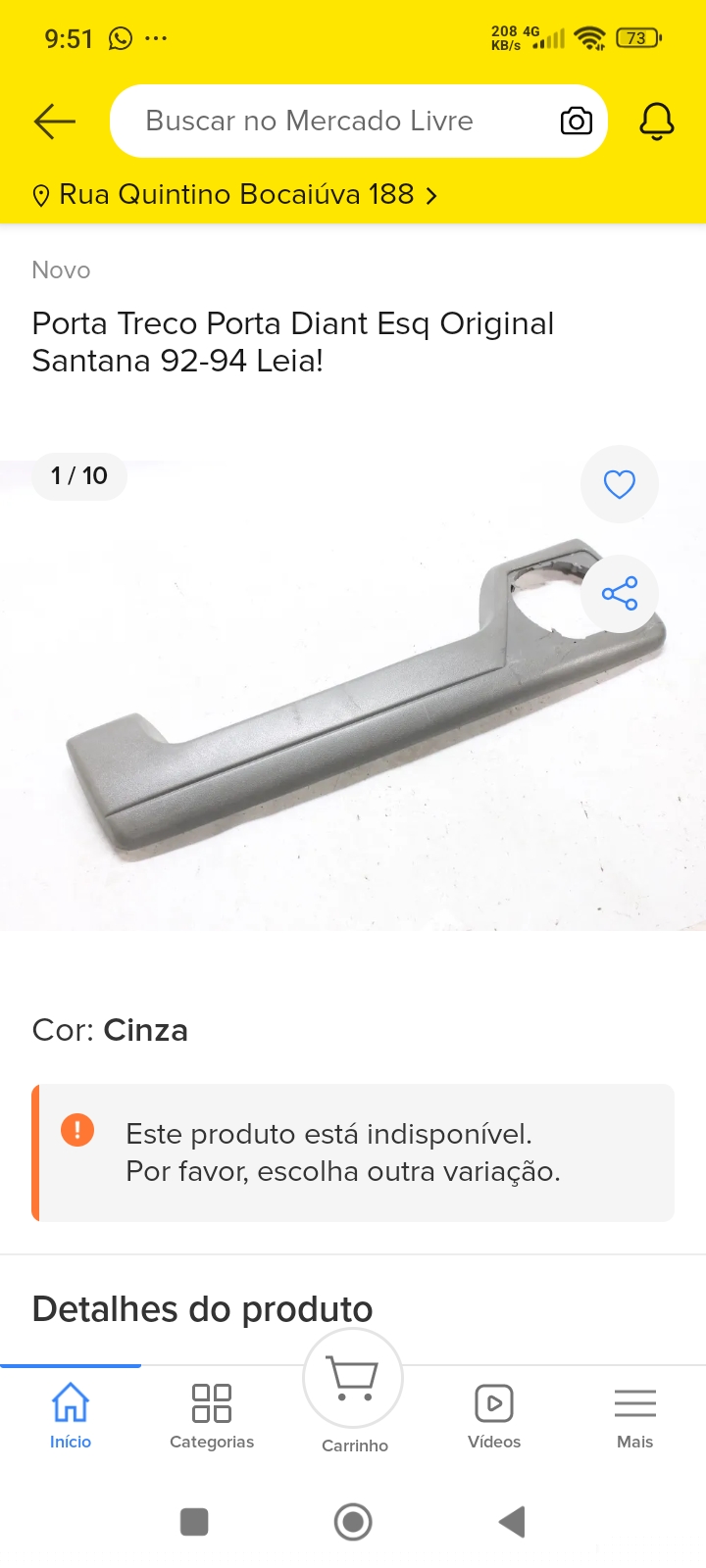
Task: Add product to favorites with heart icon
Action: [x=619, y=484]
